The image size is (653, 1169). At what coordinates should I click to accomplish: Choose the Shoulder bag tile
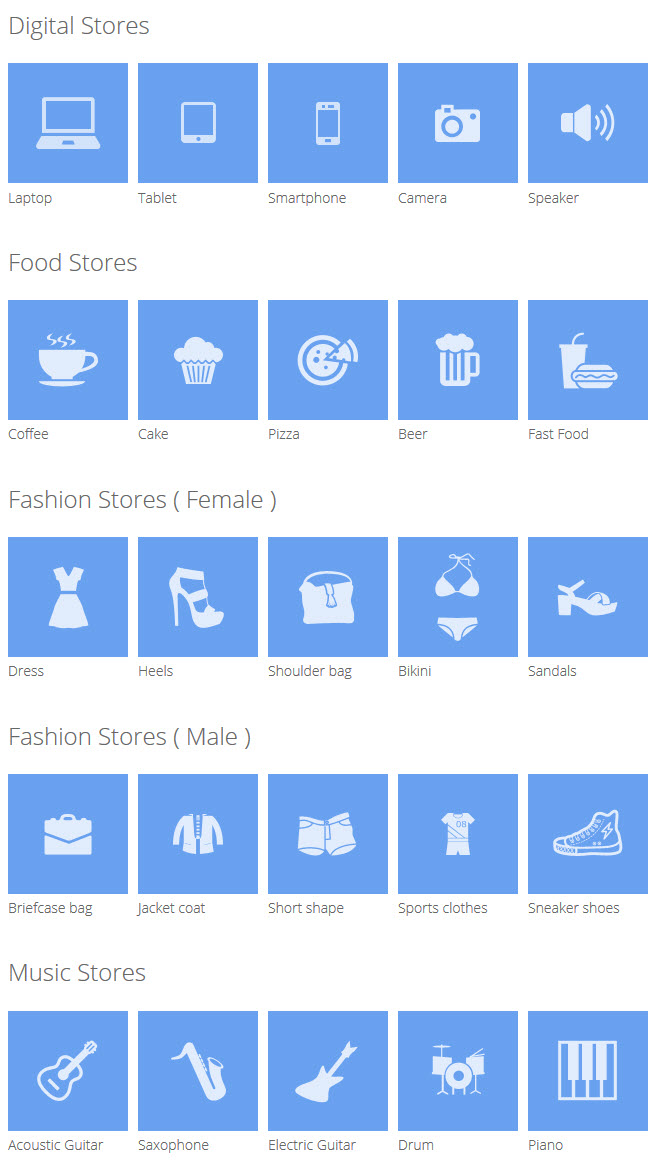coord(328,597)
